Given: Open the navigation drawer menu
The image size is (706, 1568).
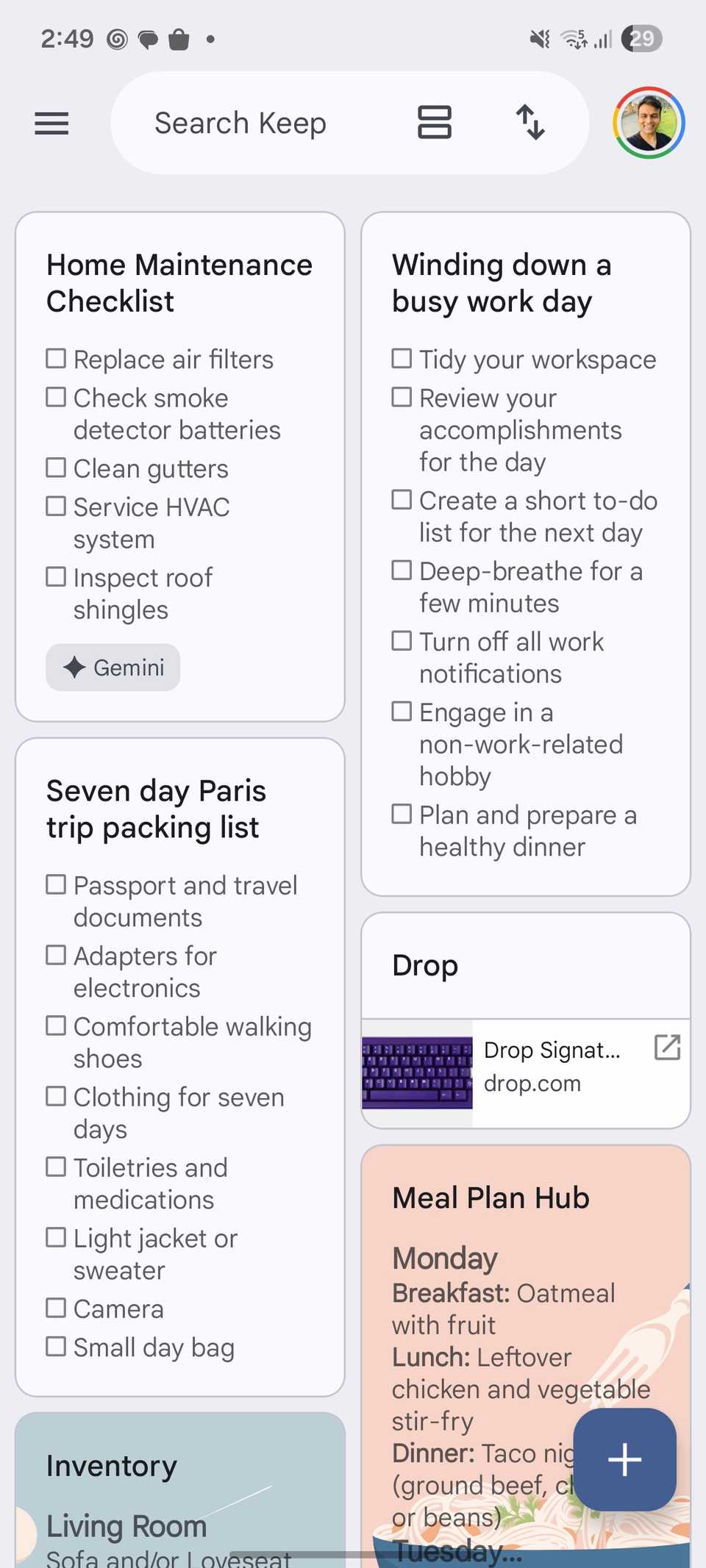Looking at the screenshot, I should (x=51, y=123).
